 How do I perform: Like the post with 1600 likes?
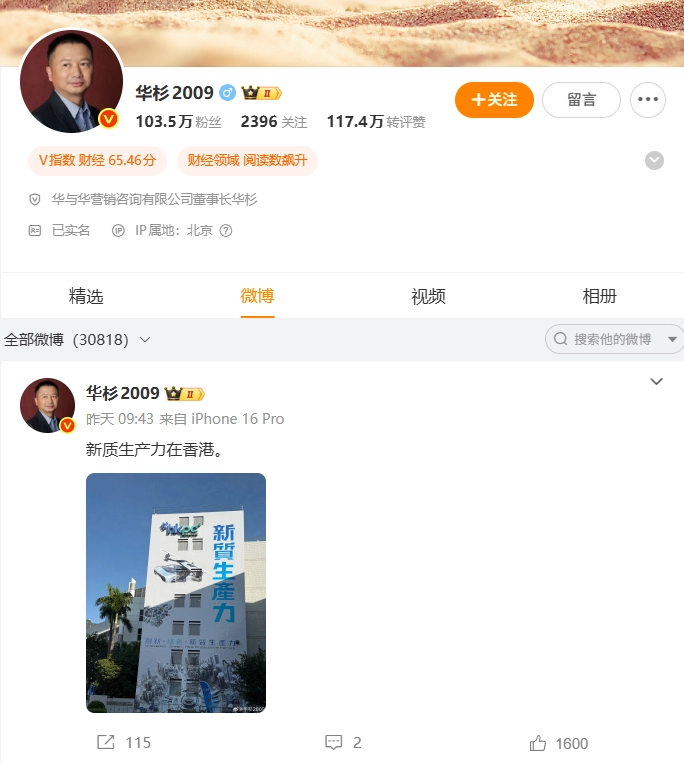point(558,743)
